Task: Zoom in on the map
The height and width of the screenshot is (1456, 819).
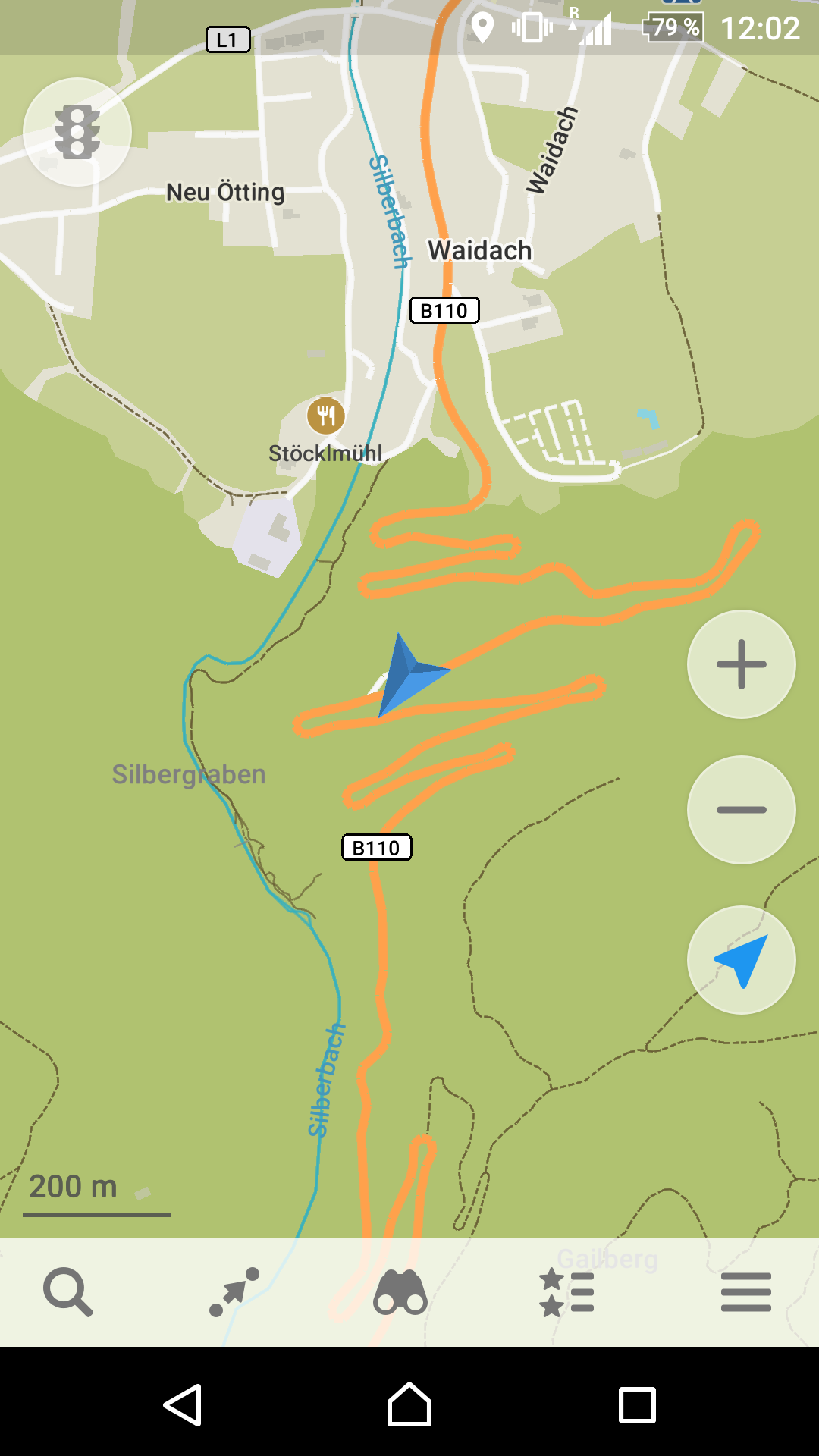Action: click(x=741, y=664)
